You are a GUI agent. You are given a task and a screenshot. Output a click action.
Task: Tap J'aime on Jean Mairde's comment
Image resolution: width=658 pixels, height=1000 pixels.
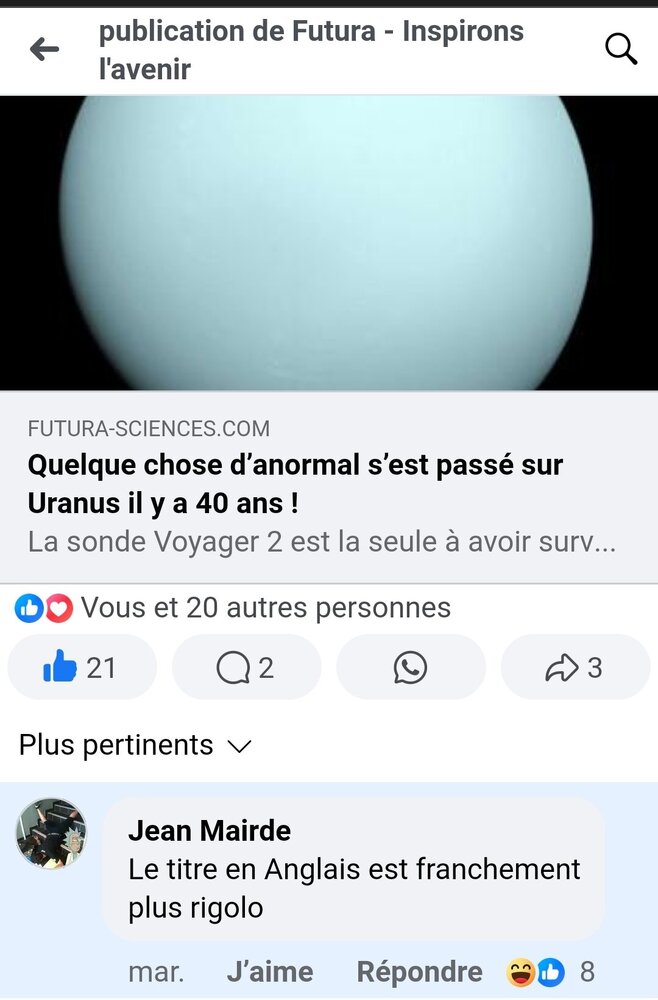269,971
